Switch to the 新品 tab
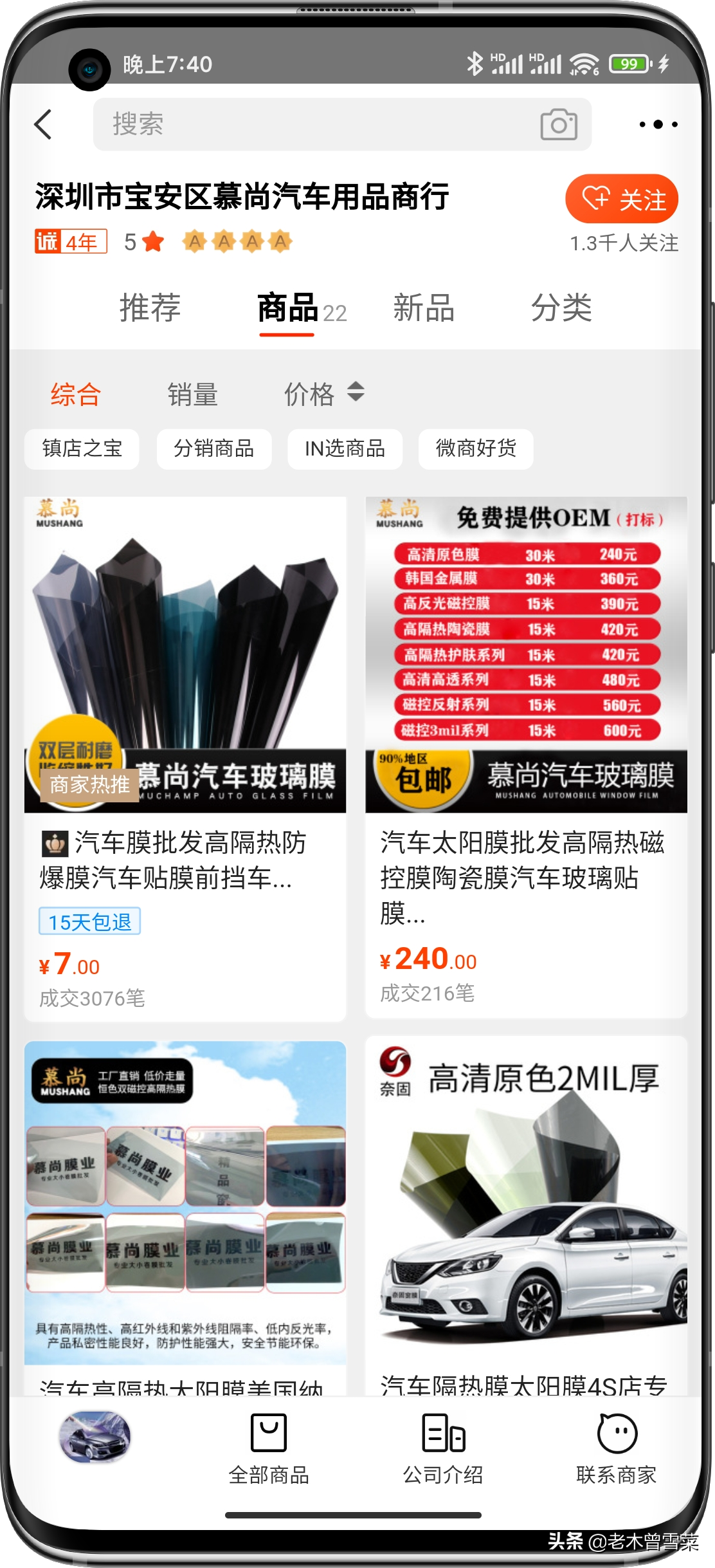Screen dimensions: 715x1568 tap(424, 308)
